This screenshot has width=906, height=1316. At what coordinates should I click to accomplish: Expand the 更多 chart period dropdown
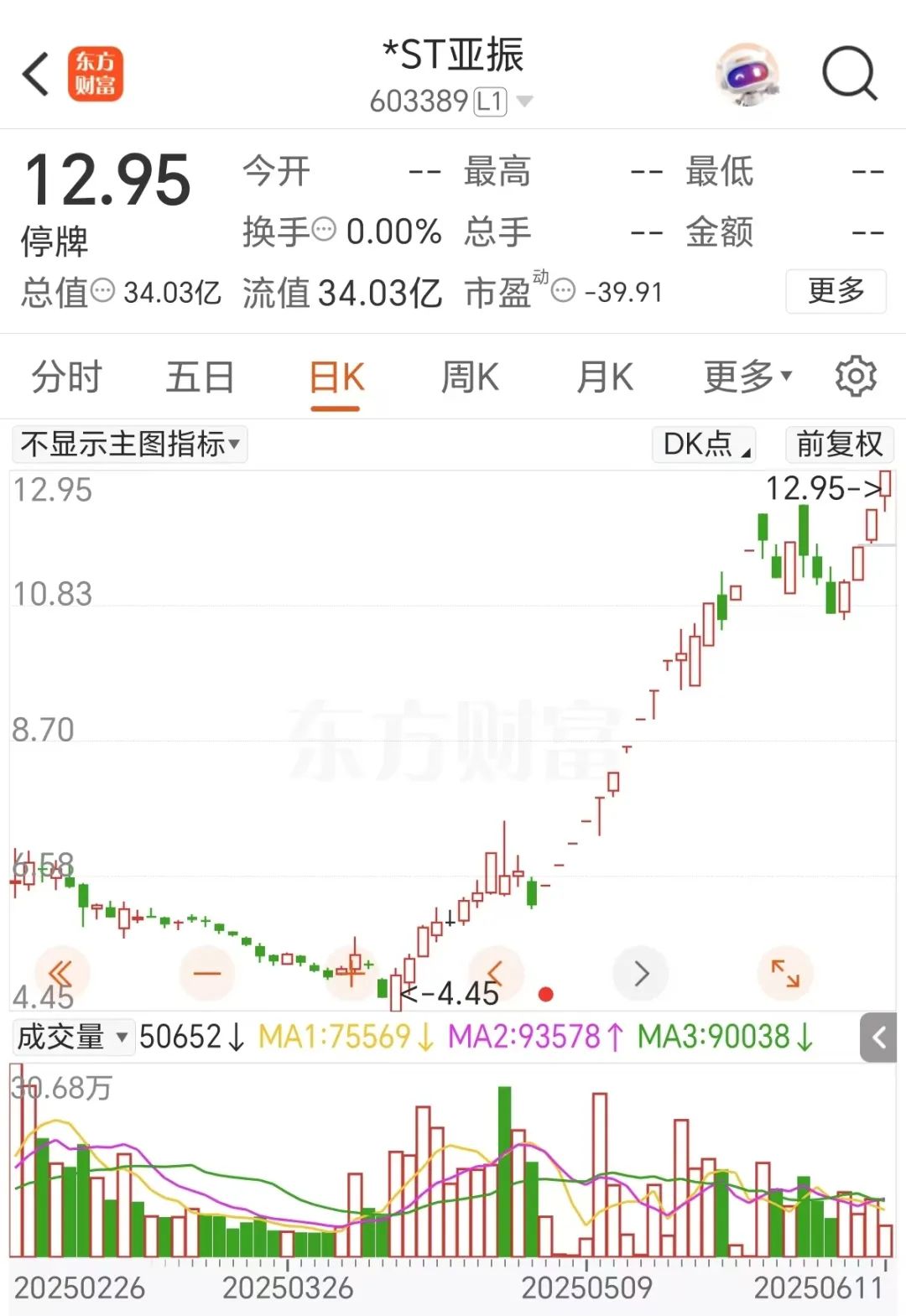(747, 377)
